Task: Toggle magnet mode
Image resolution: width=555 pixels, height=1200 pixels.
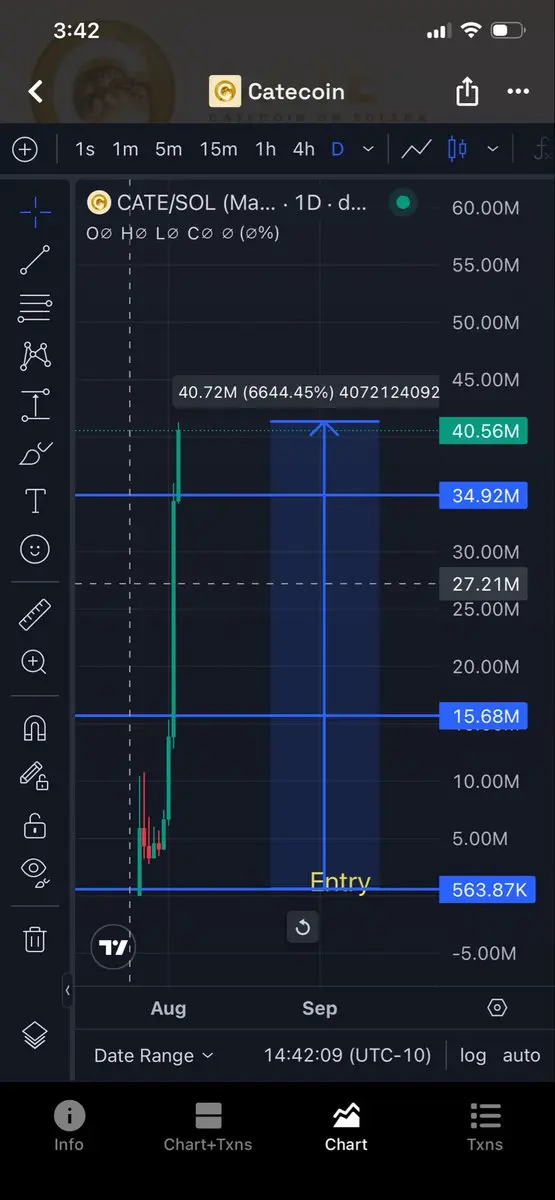Action: pos(35,727)
